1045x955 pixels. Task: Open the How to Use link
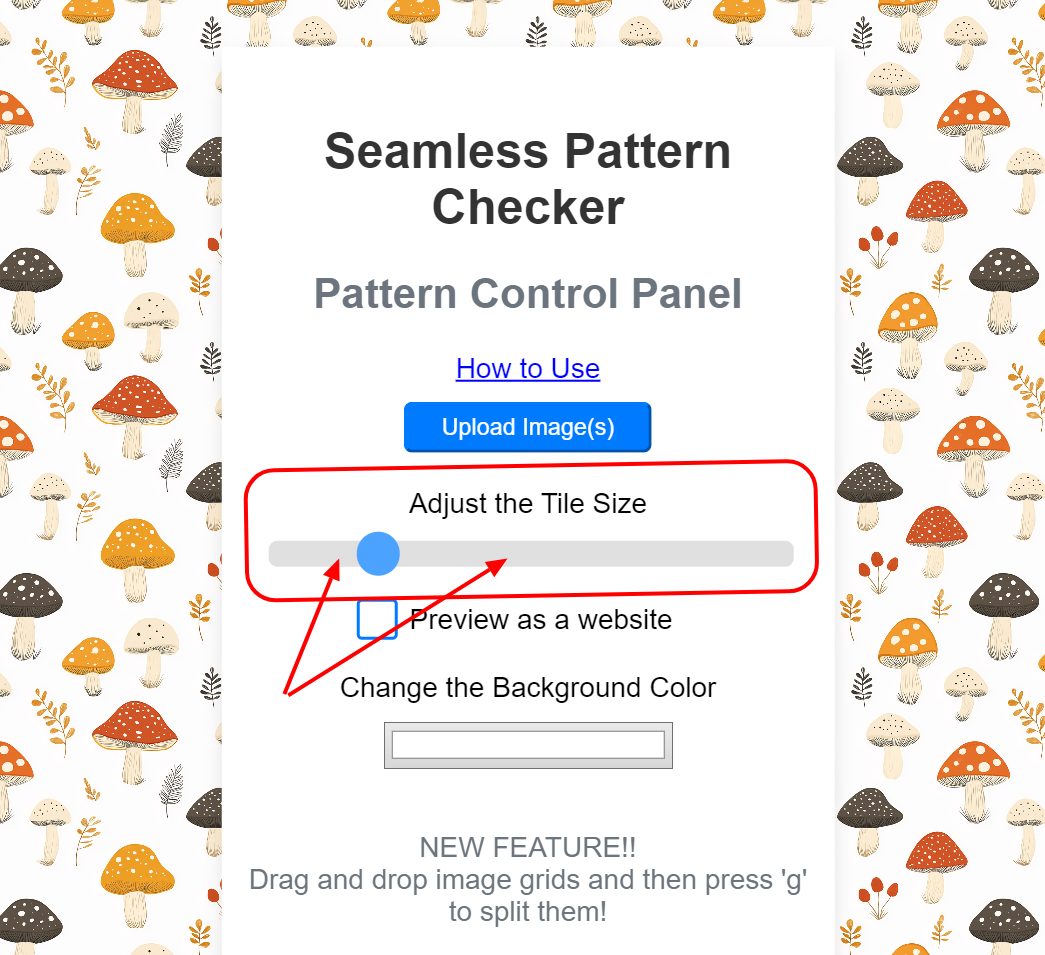pos(527,369)
